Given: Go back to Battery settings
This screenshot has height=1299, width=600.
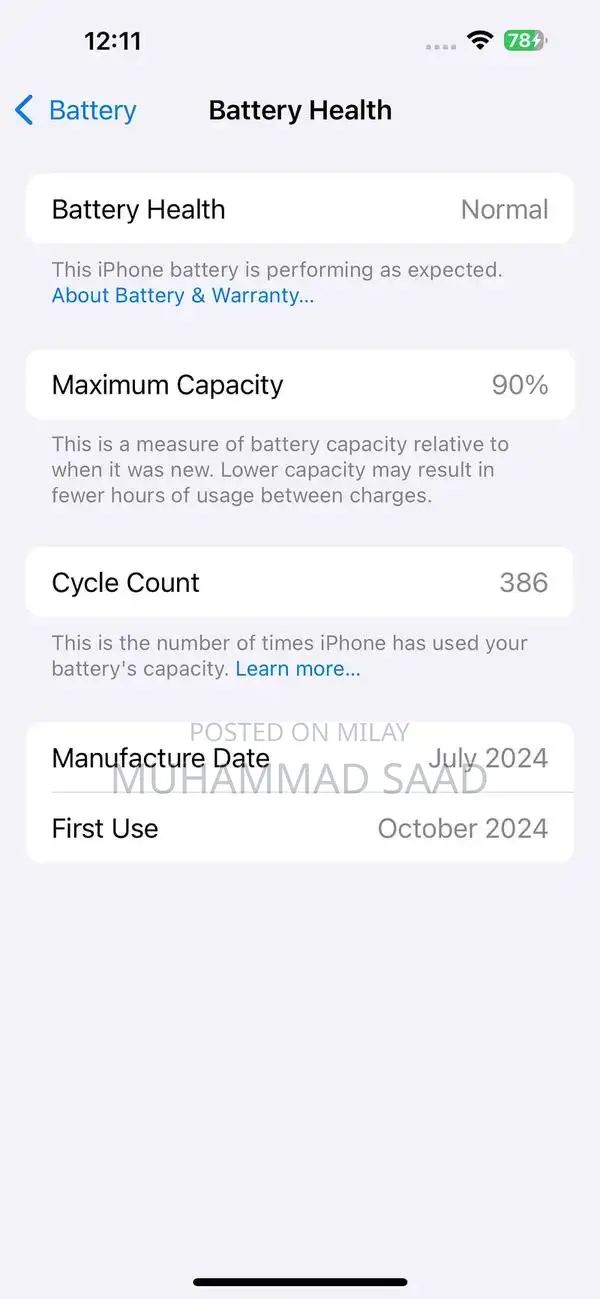Looking at the screenshot, I should [x=76, y=110].
